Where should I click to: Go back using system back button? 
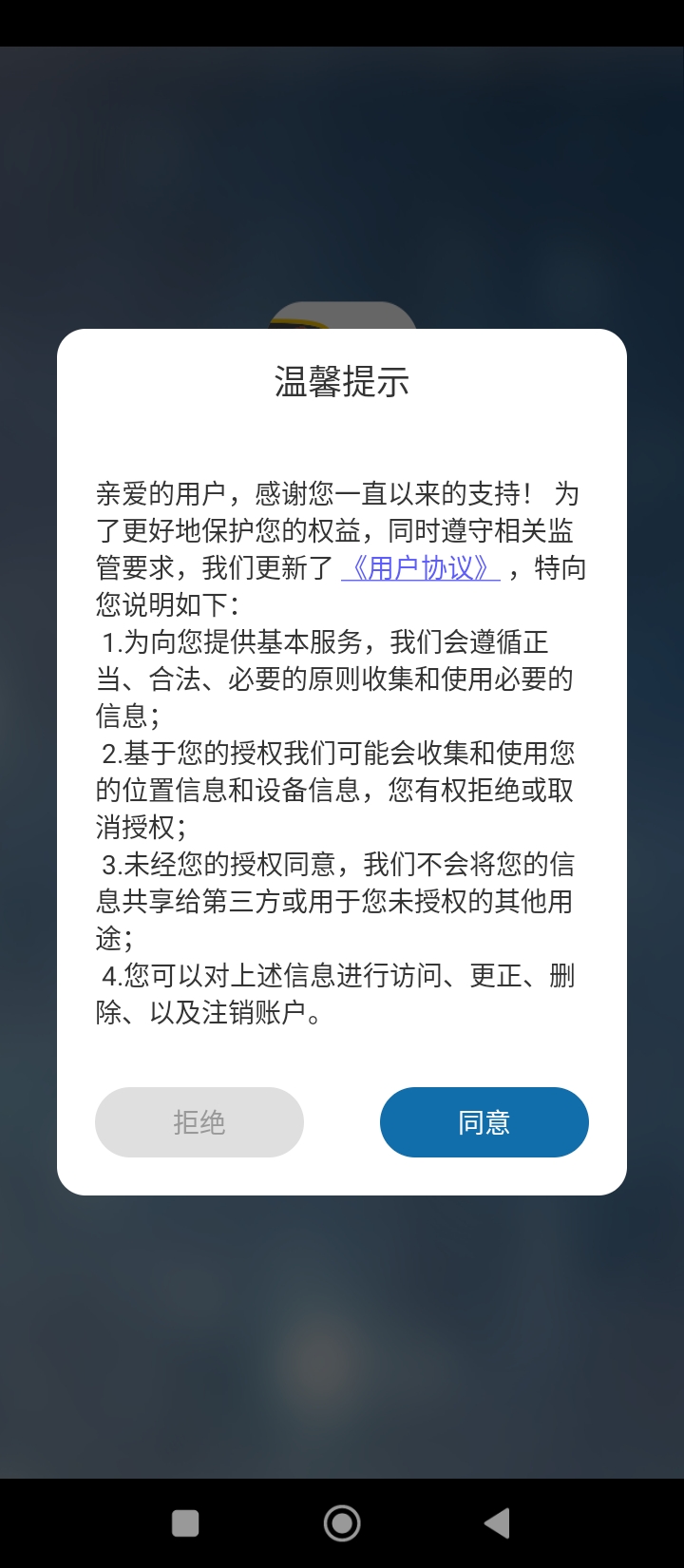click(497, 1523)
